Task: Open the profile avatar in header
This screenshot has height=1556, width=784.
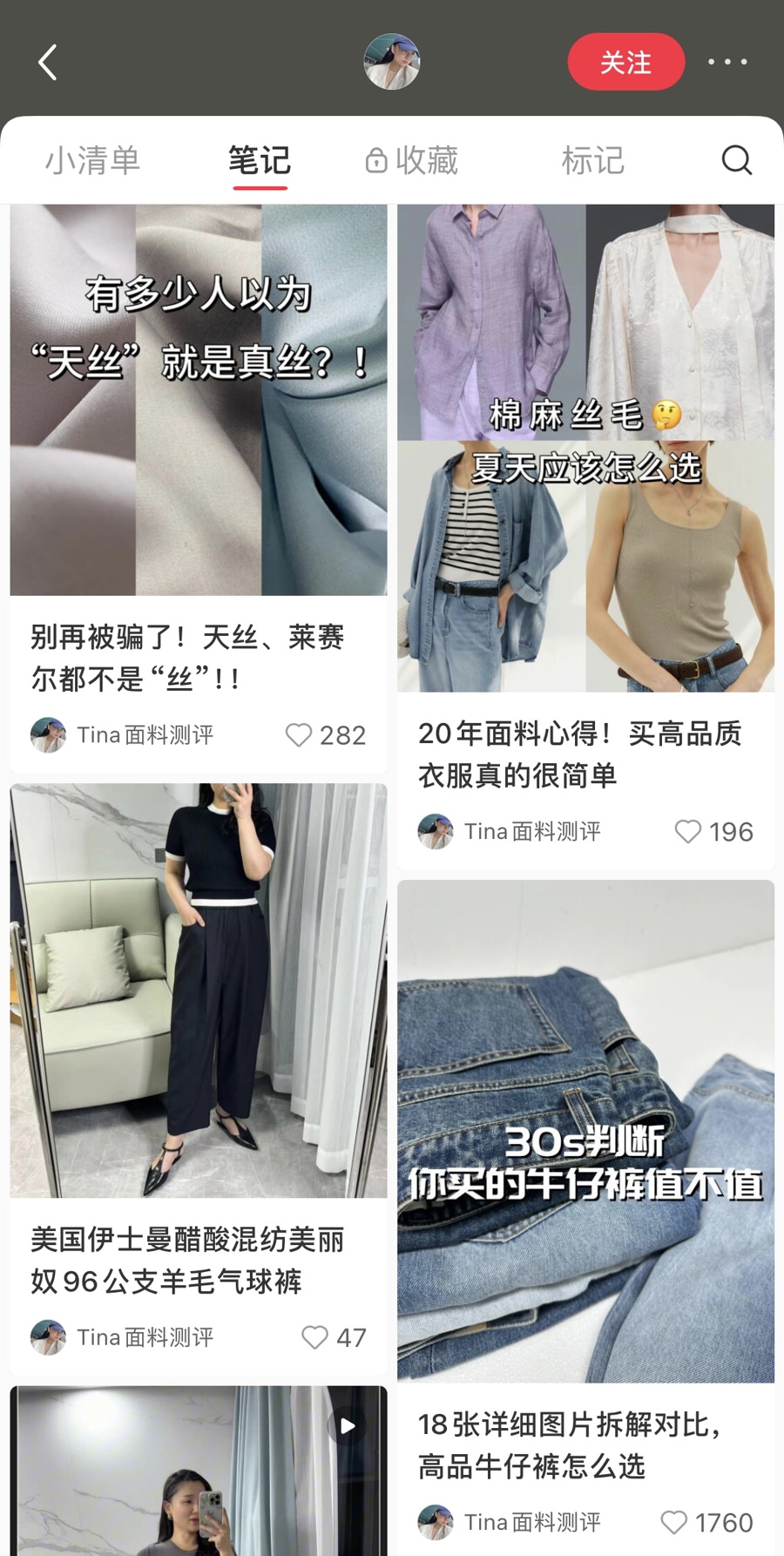Action: click(x=391, y=62)
